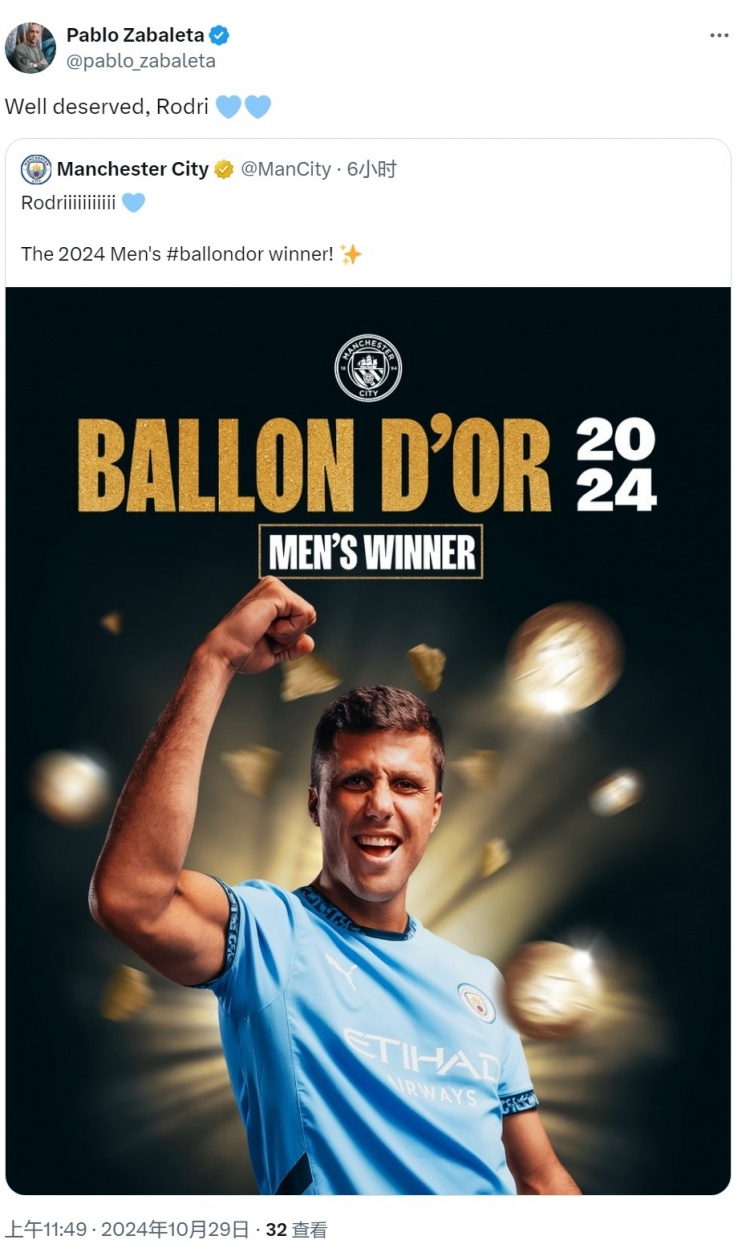Open Pablo Zabaleta's profile picture
Screen dimensions: 750x1260
click(30, 48)
